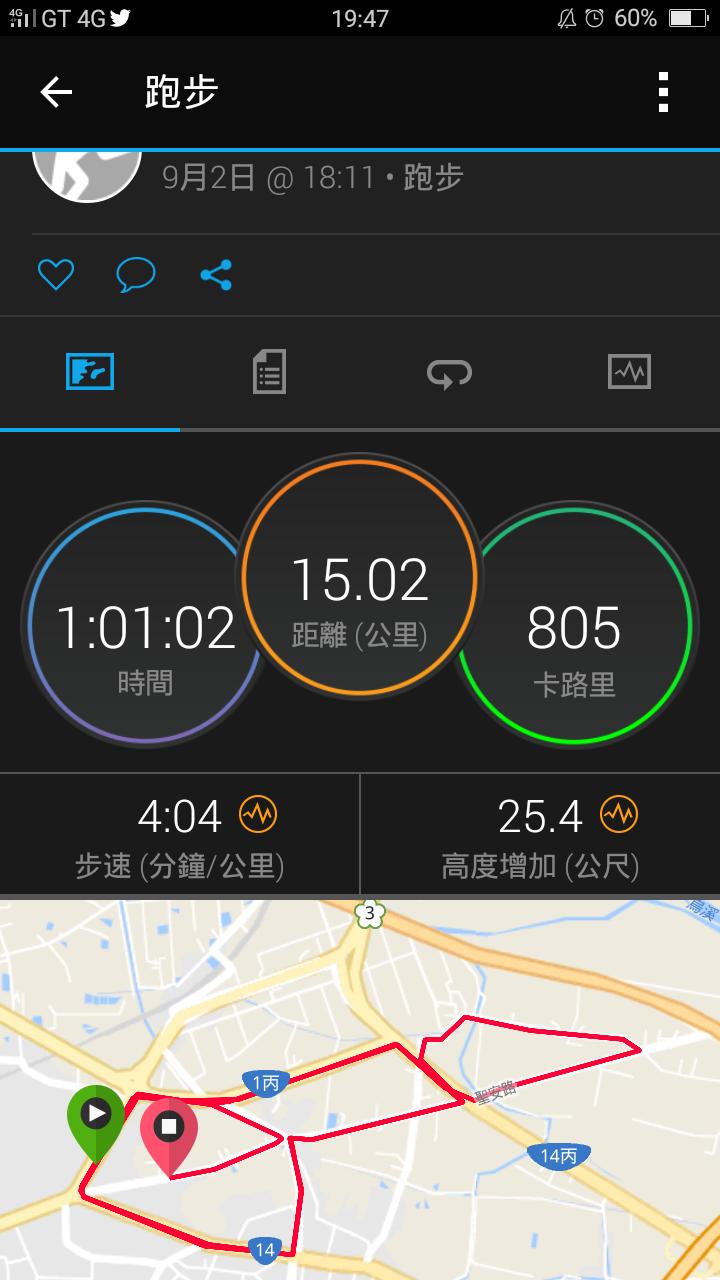Go back using the arrow
720x1280 pixels.
click(56, 93)
